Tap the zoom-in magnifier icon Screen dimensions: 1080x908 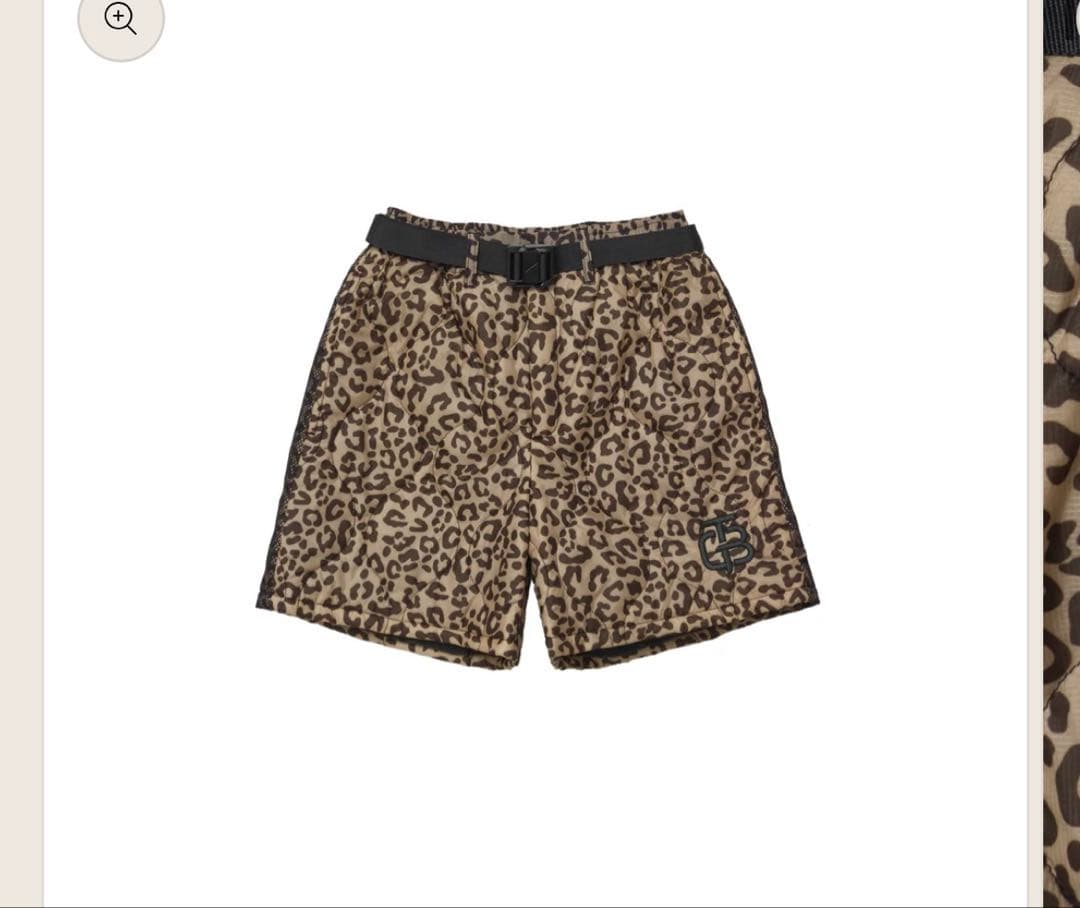(120, 19)
